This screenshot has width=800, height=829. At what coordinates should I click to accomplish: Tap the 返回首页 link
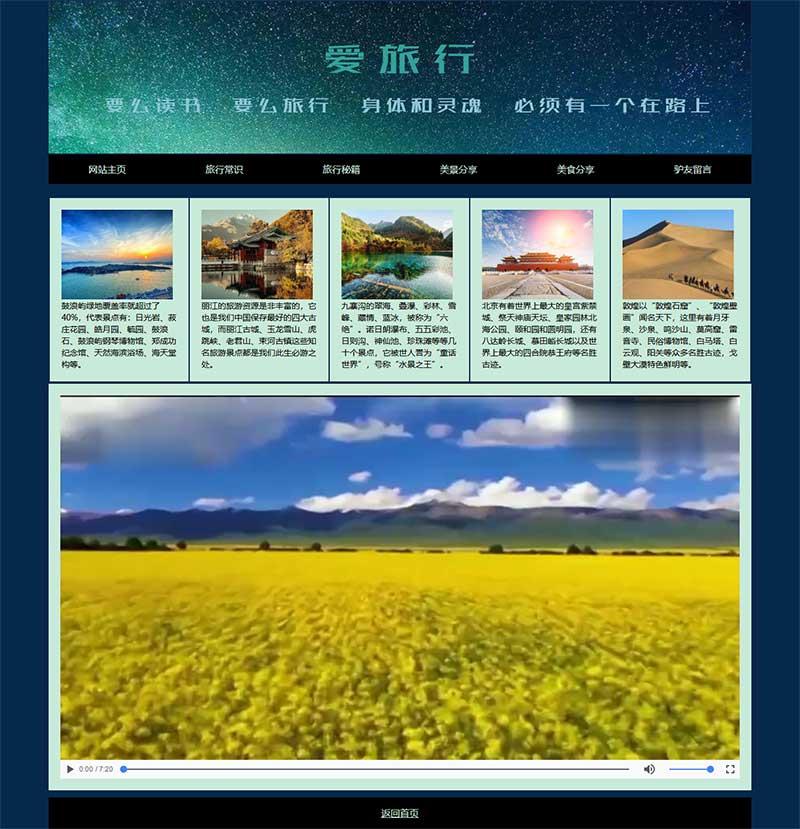[x=399, y=813]
